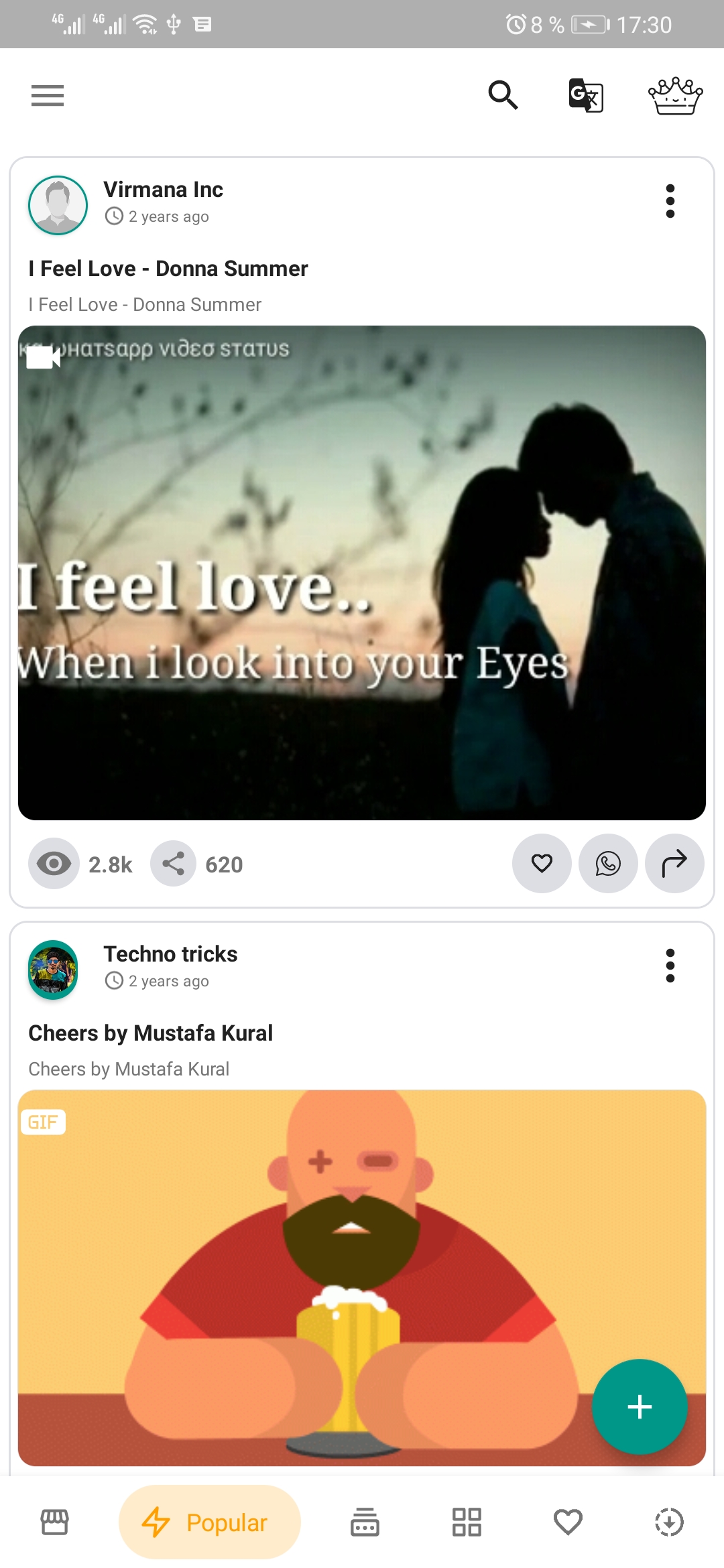Switch to the store tab
This screenshot has width=724, height=1568.
click(55, 1522)
